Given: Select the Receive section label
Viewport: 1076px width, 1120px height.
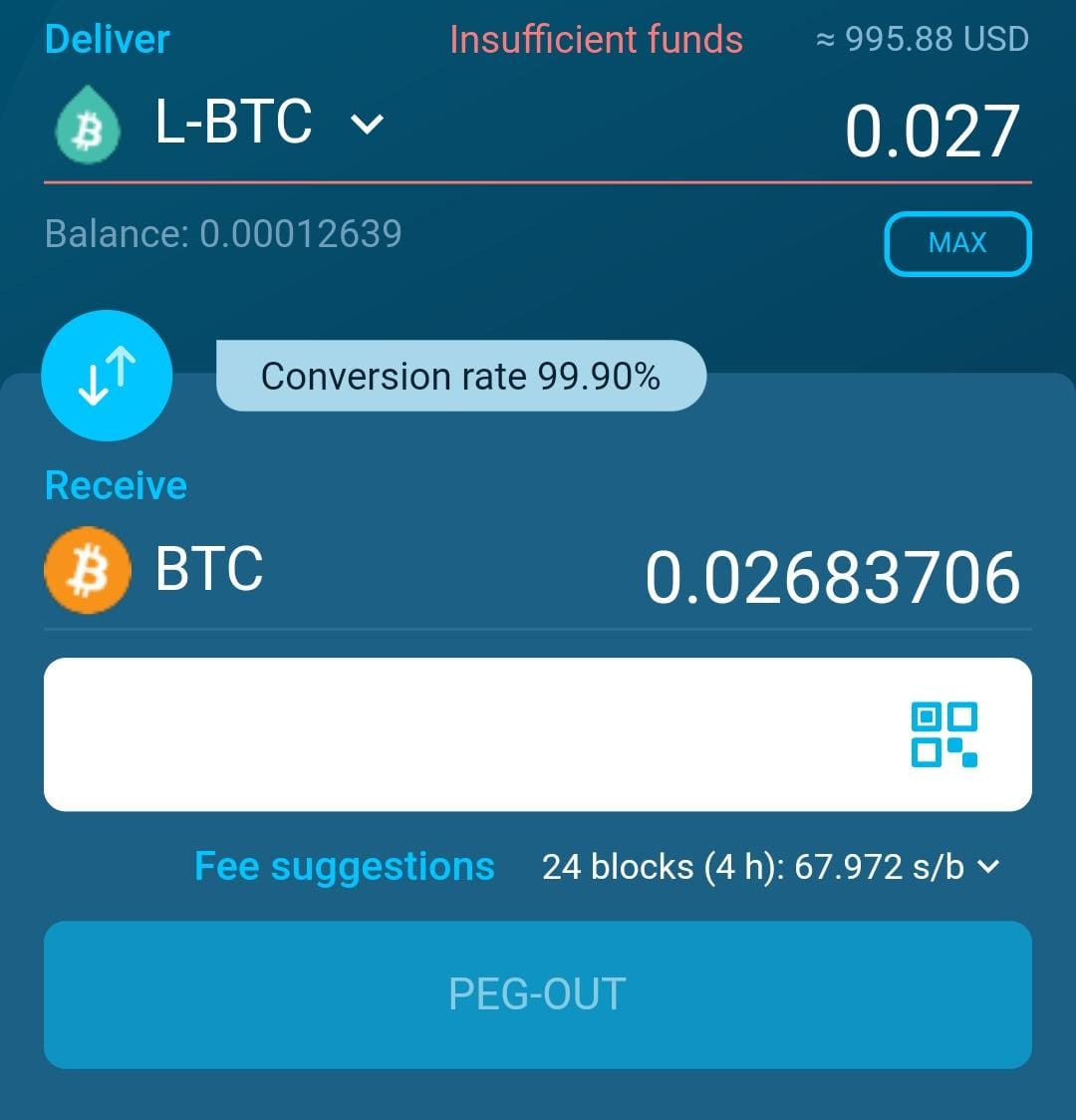Looking at the screenshot, I should point(115,484).
